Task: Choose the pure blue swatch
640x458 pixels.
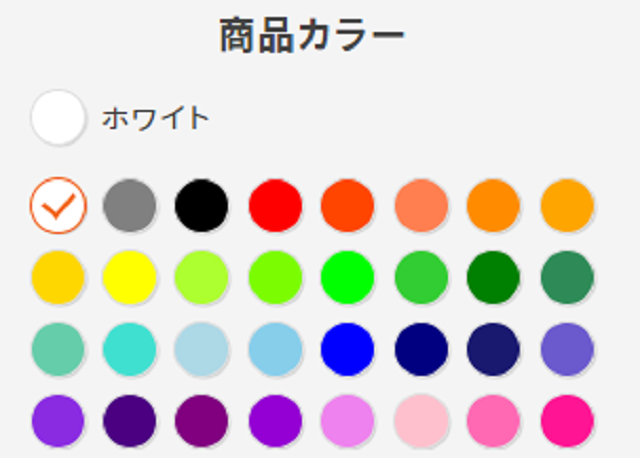Action: pyautogui.click(x=348, y=349)
